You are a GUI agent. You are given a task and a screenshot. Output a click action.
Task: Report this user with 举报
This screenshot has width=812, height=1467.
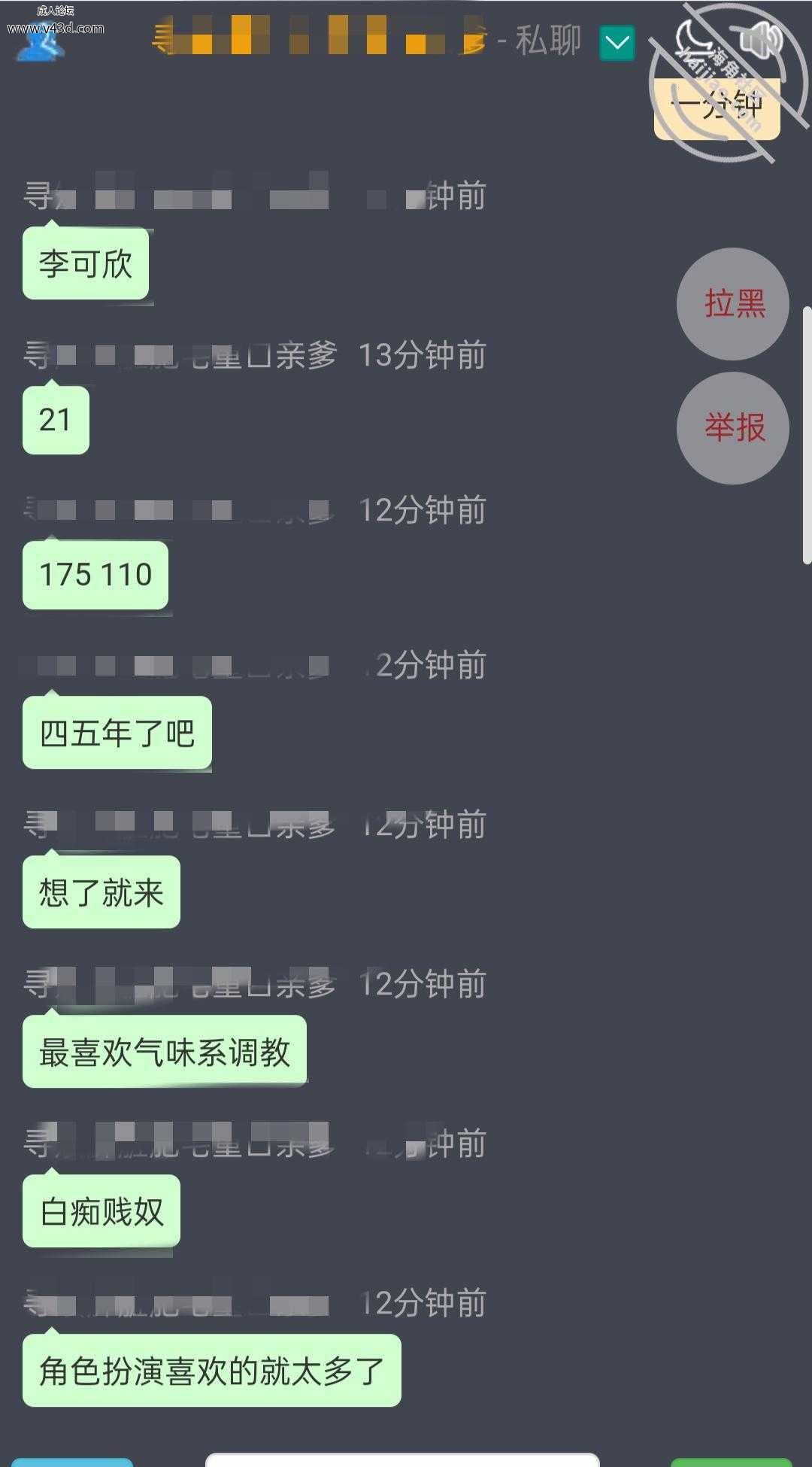[x=733, y=428]
